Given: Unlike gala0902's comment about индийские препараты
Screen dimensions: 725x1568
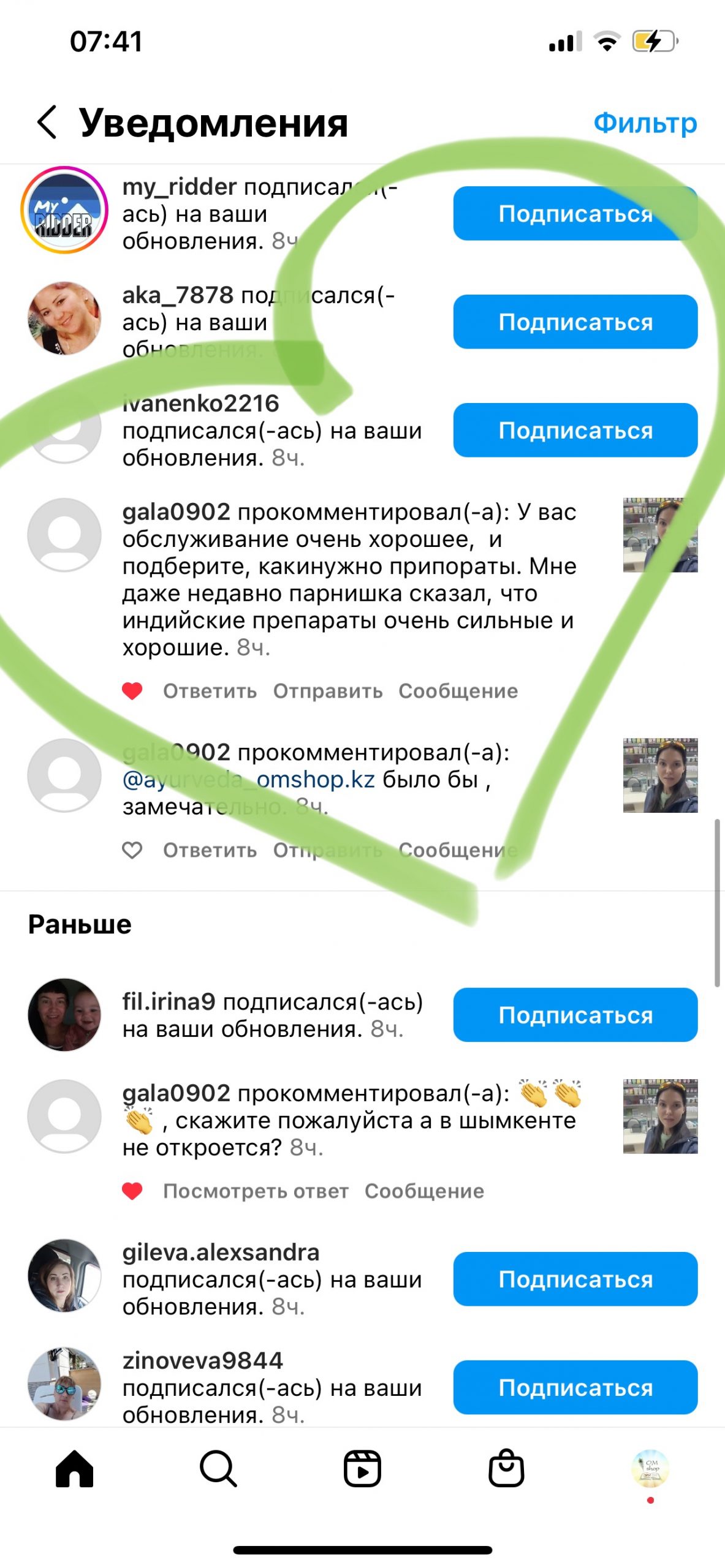Looking at the screenshot, I should pyautogui.click(x=132, y=691).
